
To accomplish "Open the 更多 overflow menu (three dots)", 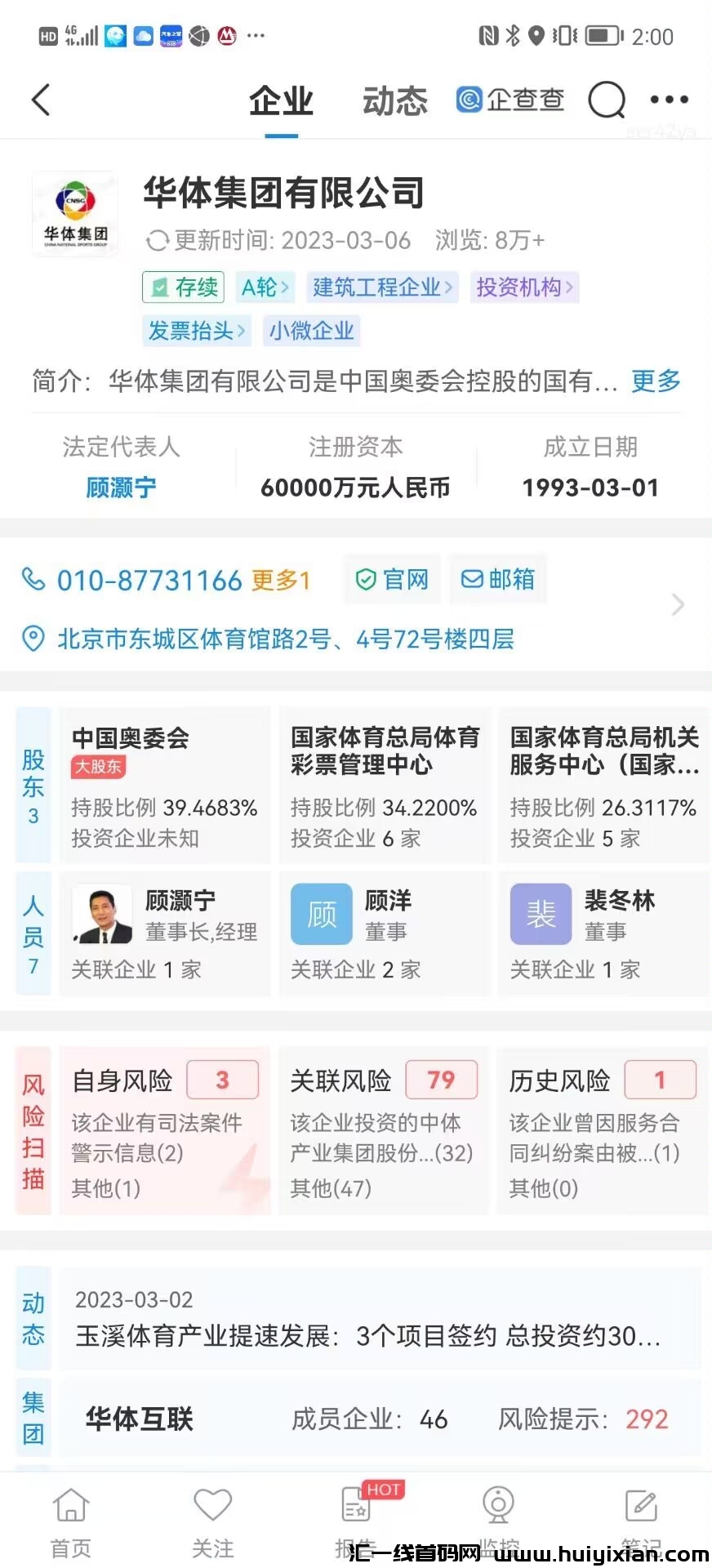I will [669, 99].
